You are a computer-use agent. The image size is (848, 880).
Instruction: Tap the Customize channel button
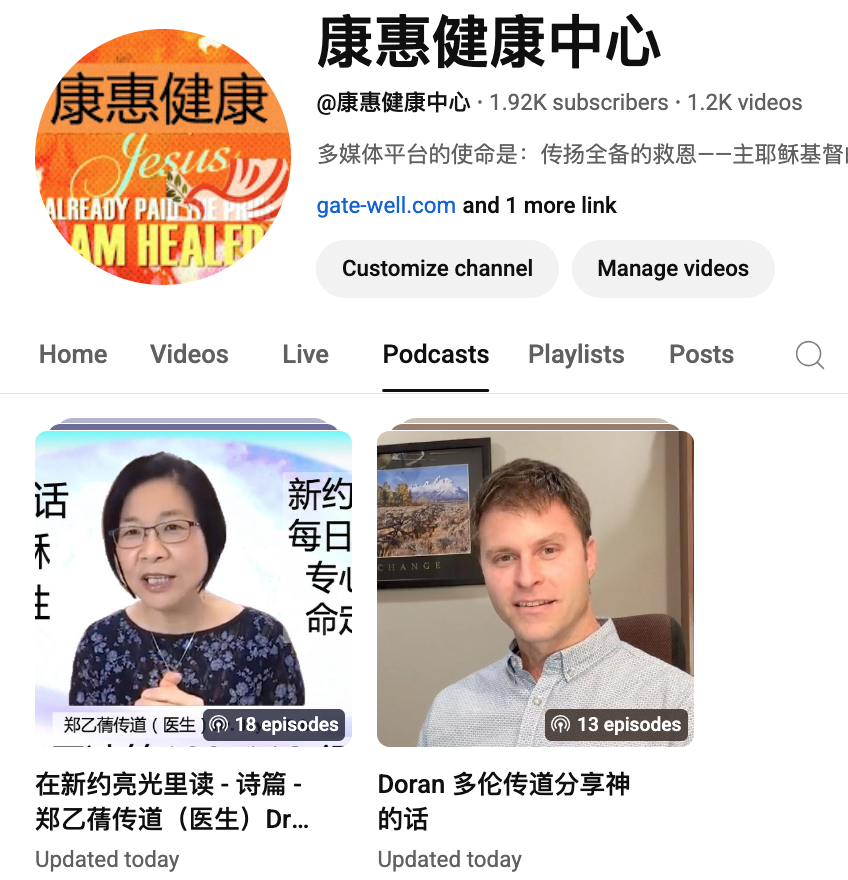pos(437,268)
